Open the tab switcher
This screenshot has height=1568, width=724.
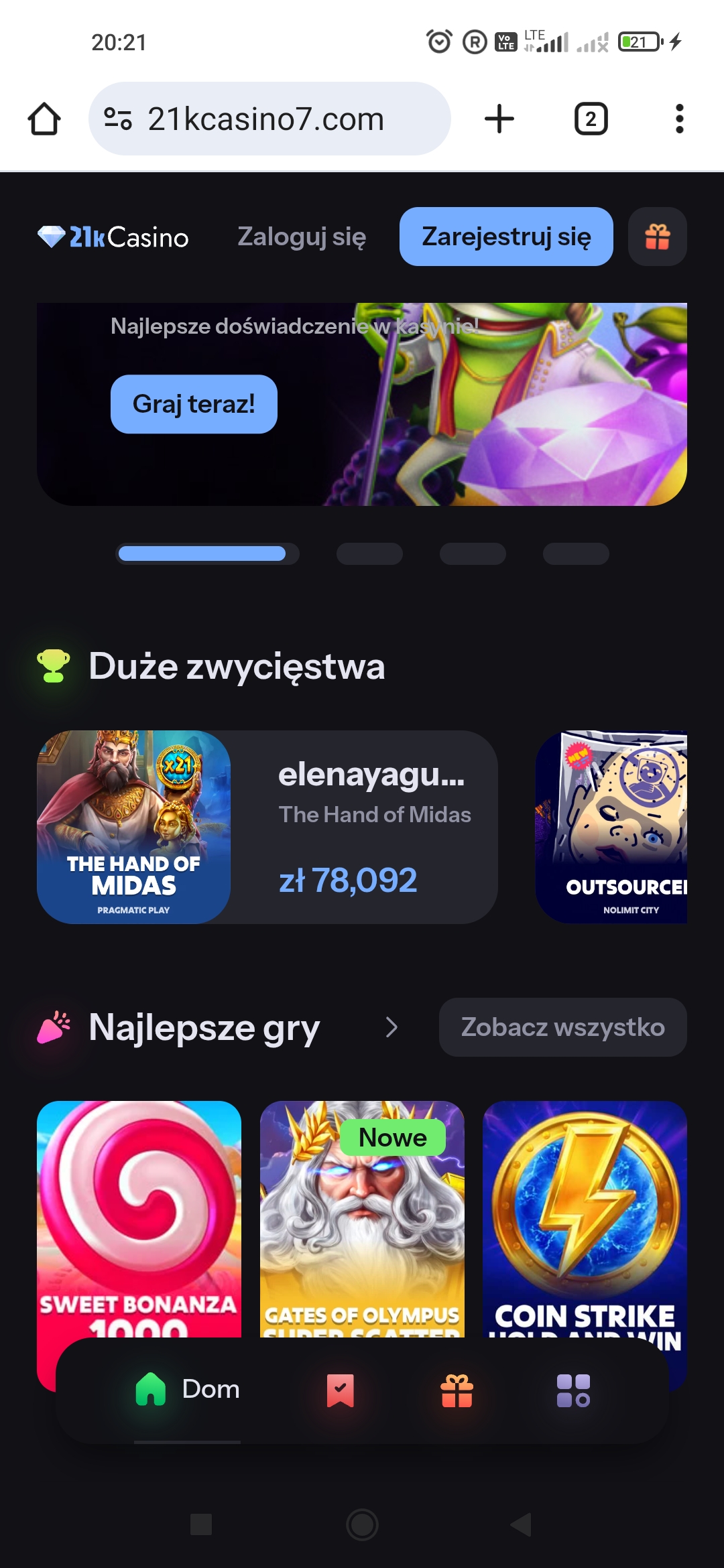coord(591,119)
